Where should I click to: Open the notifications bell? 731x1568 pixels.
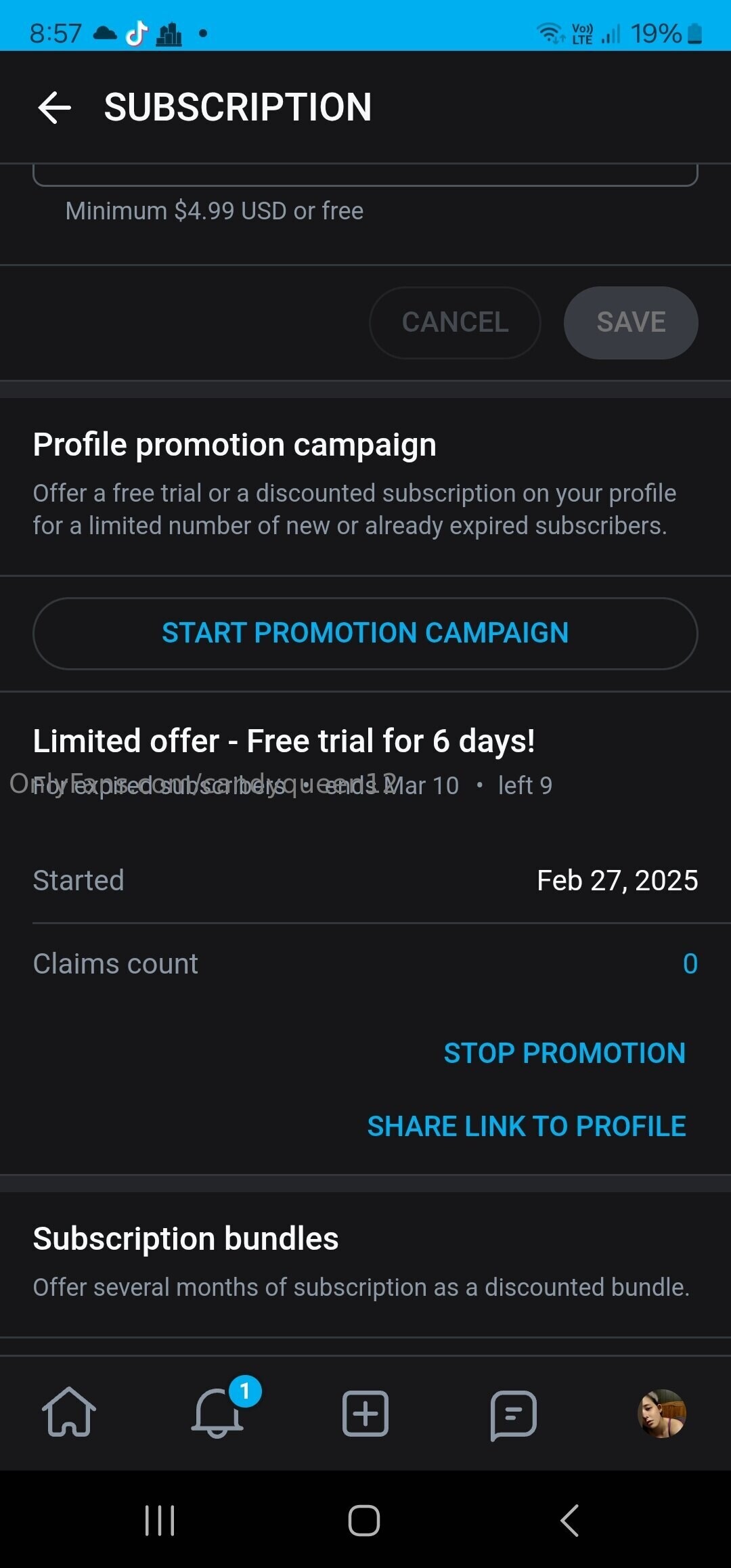point(218,1413)
